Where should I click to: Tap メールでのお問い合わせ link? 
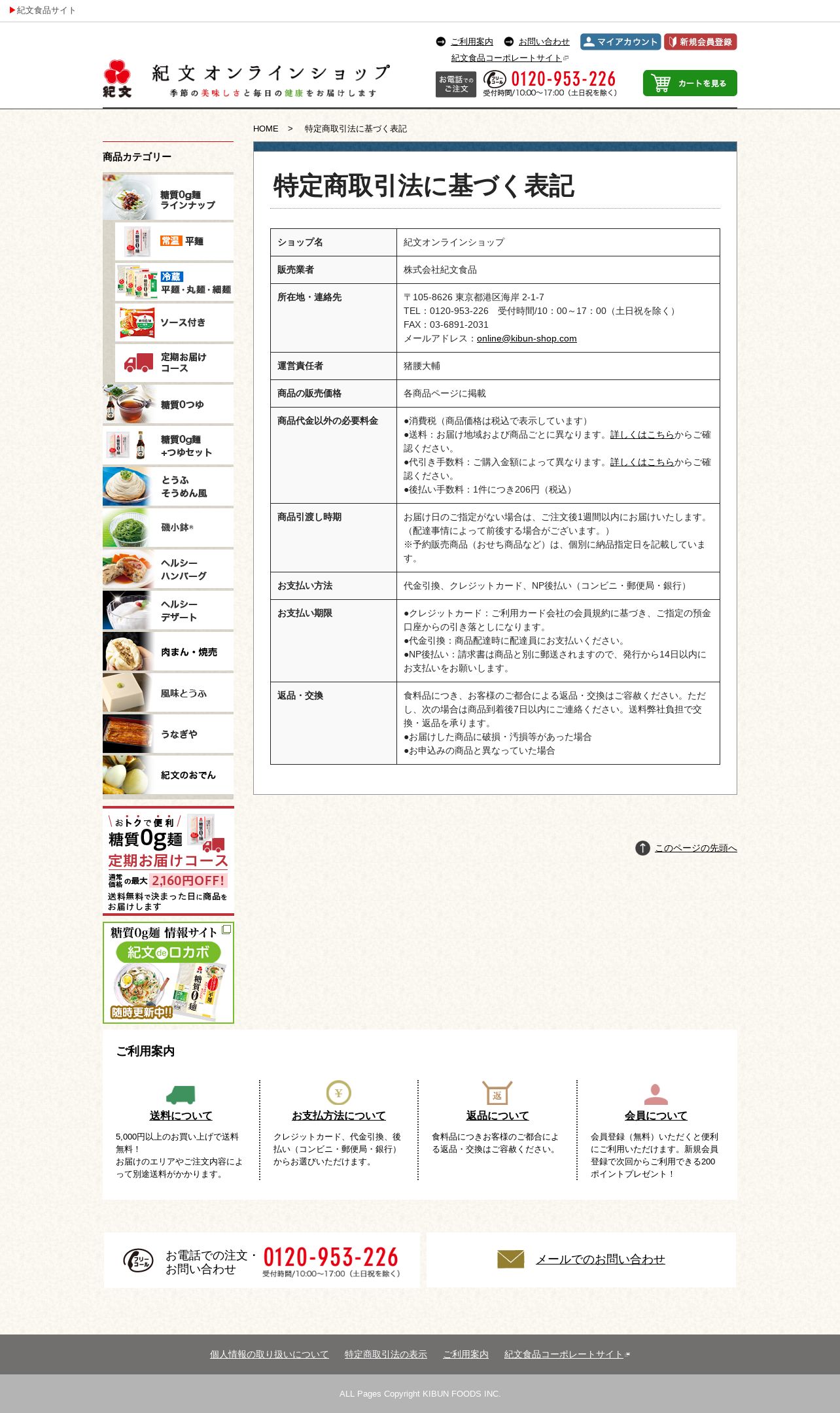click(x=601, y=1259)
